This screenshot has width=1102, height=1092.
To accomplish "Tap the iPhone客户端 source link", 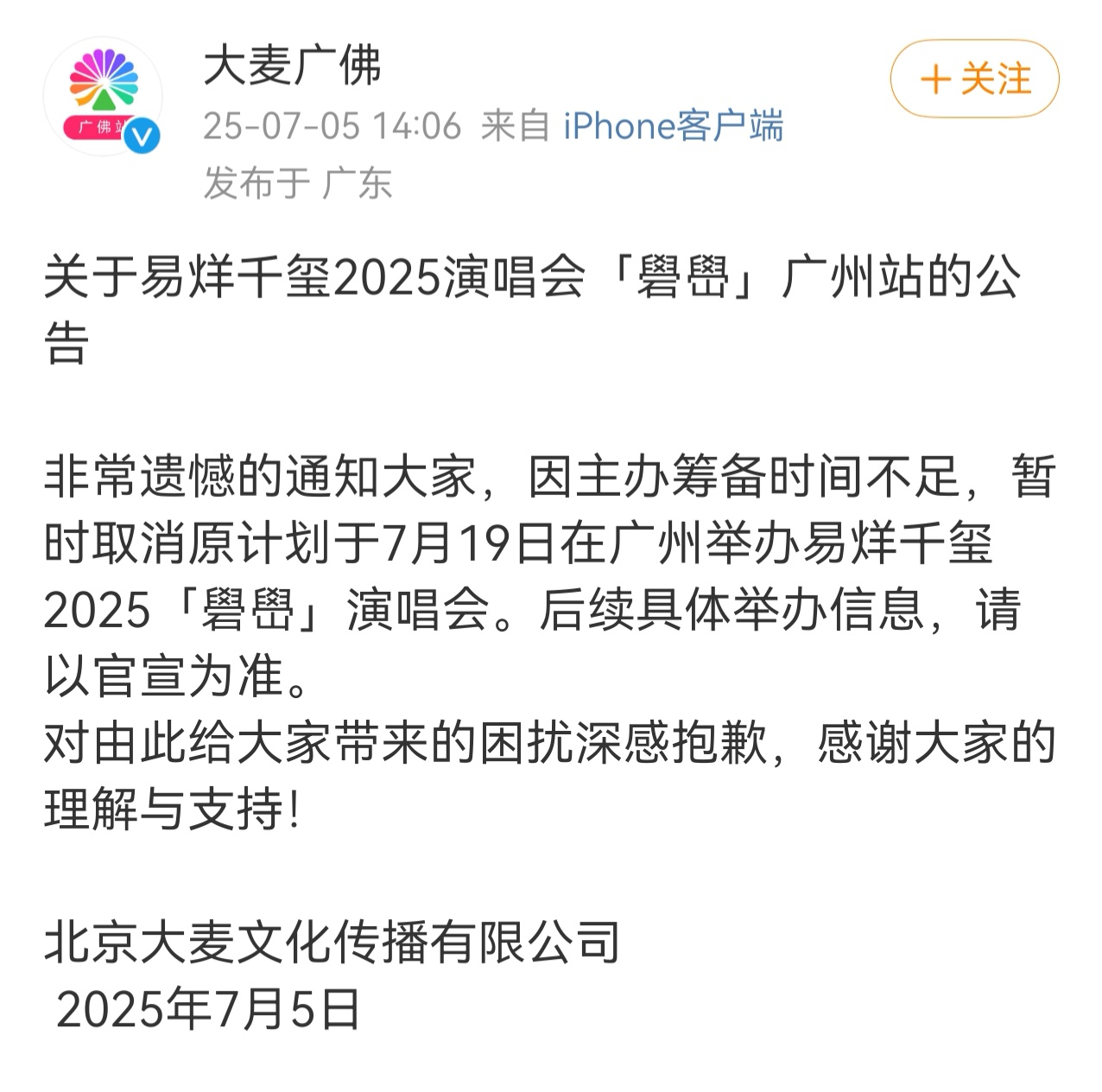I will tap(673, 126).
